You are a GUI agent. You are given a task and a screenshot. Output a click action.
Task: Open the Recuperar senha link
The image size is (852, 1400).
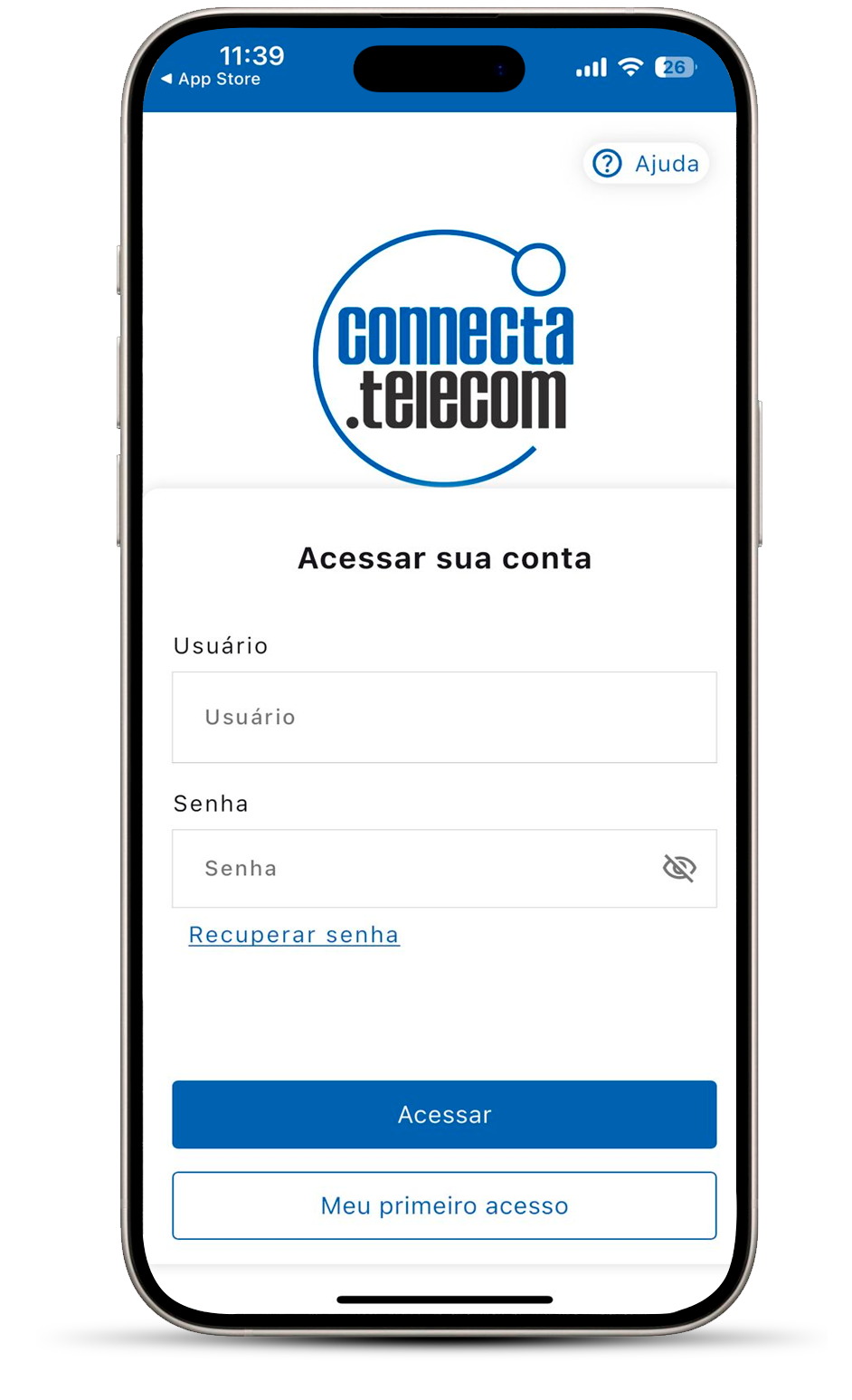pyautogui.click(x=294, y=935)
